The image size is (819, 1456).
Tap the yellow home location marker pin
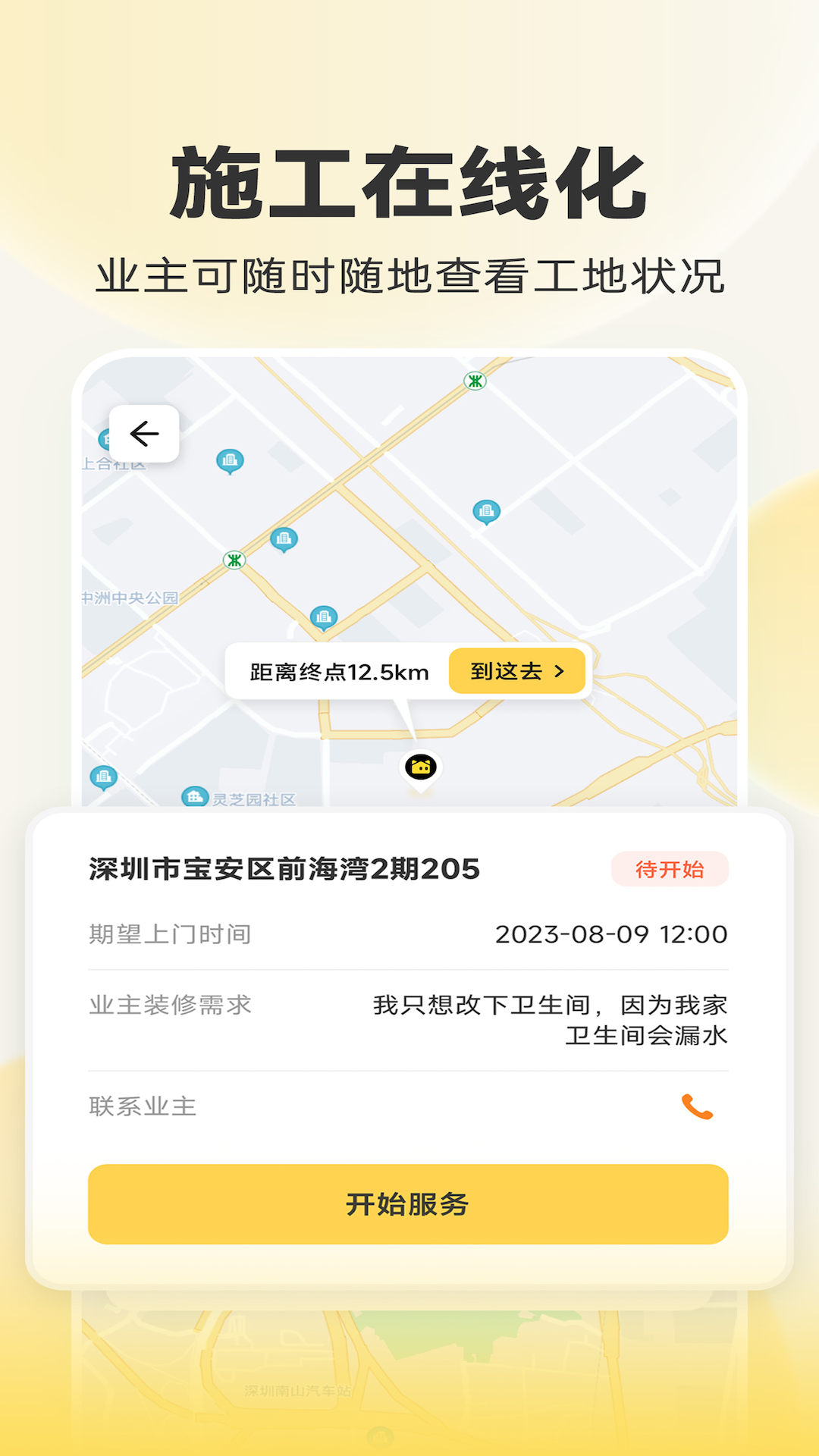click(x=420, y=768)
